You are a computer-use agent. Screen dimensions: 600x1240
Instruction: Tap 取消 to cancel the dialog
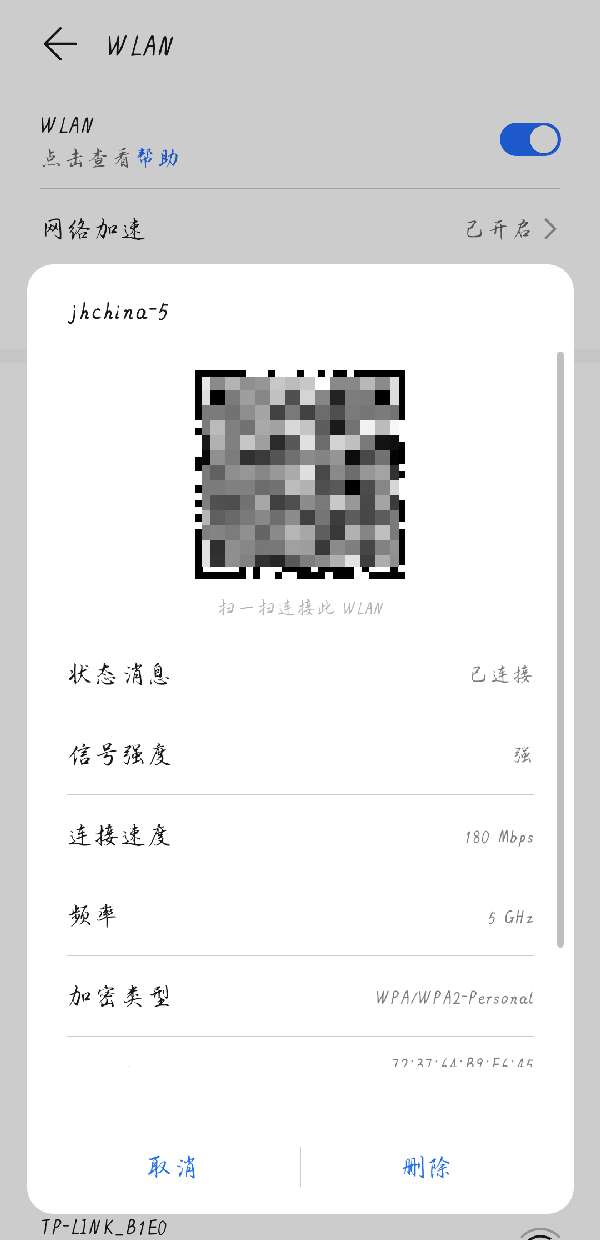[x=172, y=1167]
